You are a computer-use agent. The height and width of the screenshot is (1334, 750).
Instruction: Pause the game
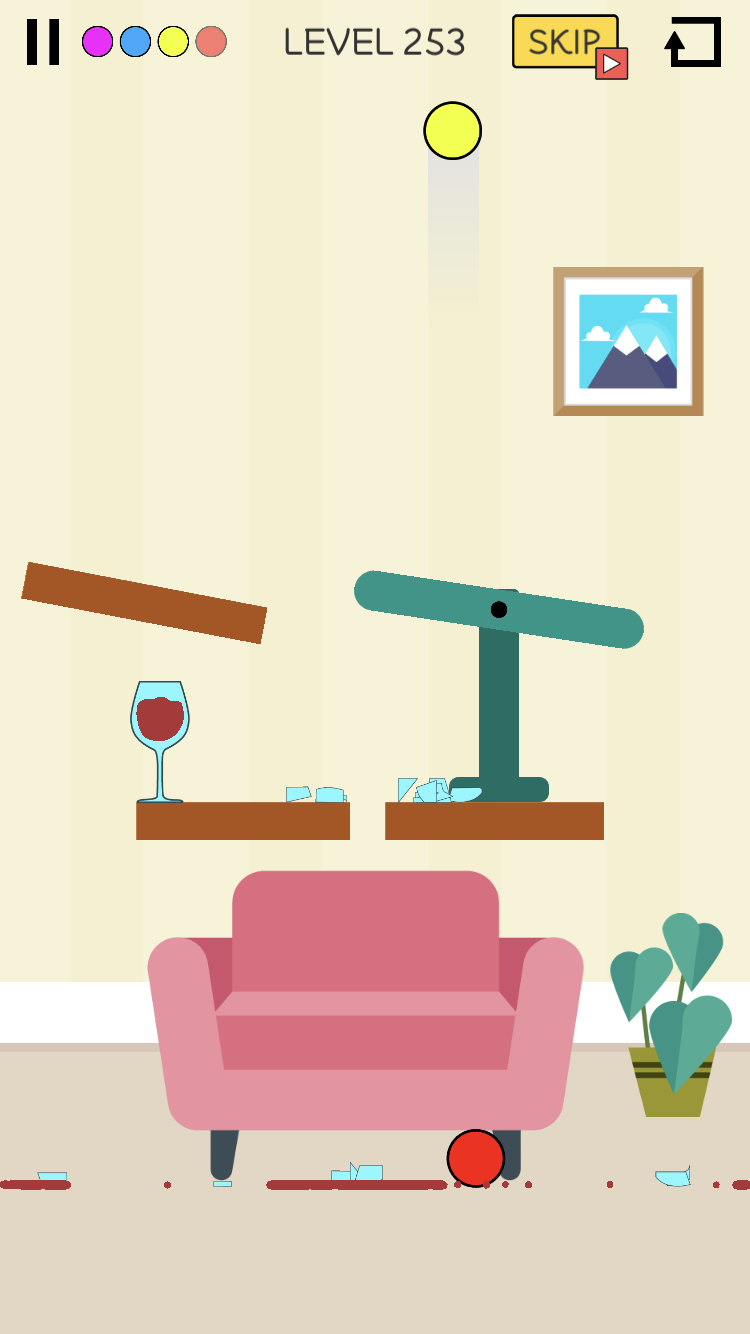(43, 42)
